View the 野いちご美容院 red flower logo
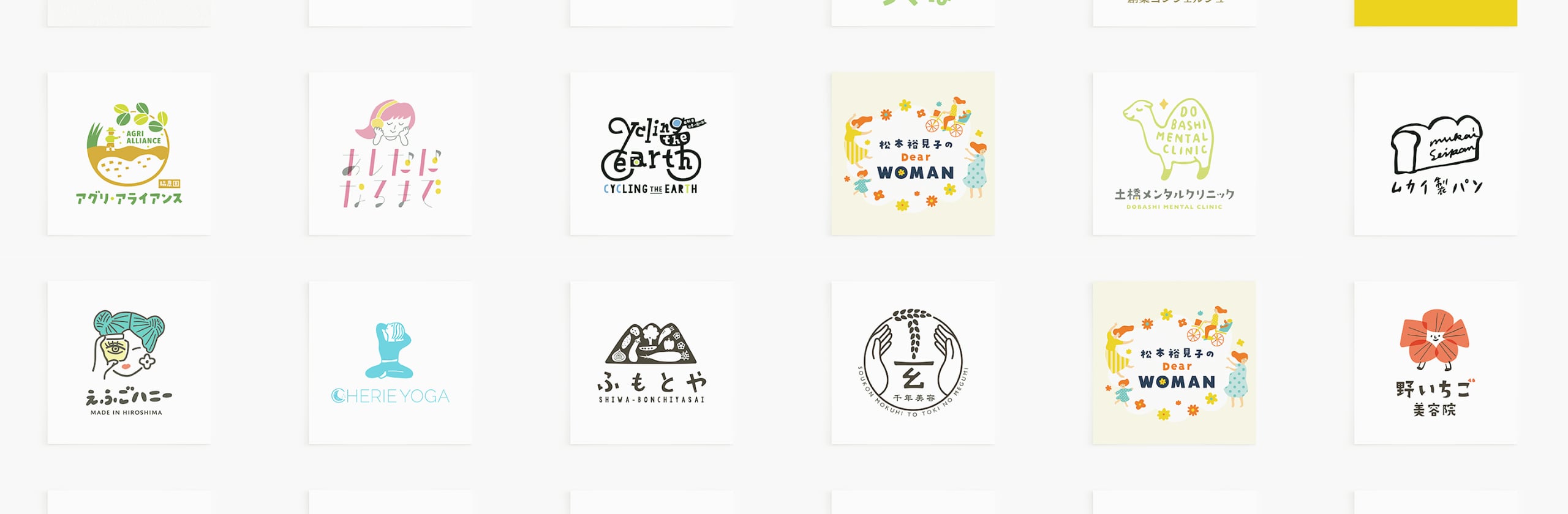Image resolution: width=1568 pixels, height=514 pixels. 1435,363
